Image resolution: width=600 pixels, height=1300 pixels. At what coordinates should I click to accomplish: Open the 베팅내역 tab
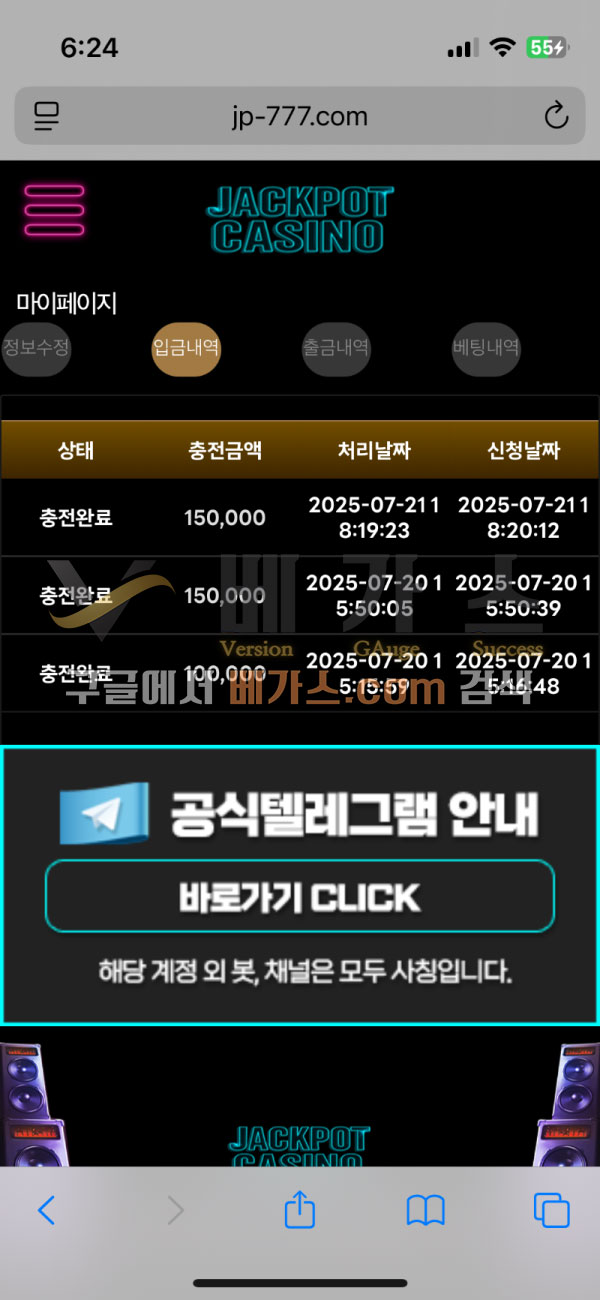pyautogui.click(x=486, y=348)
